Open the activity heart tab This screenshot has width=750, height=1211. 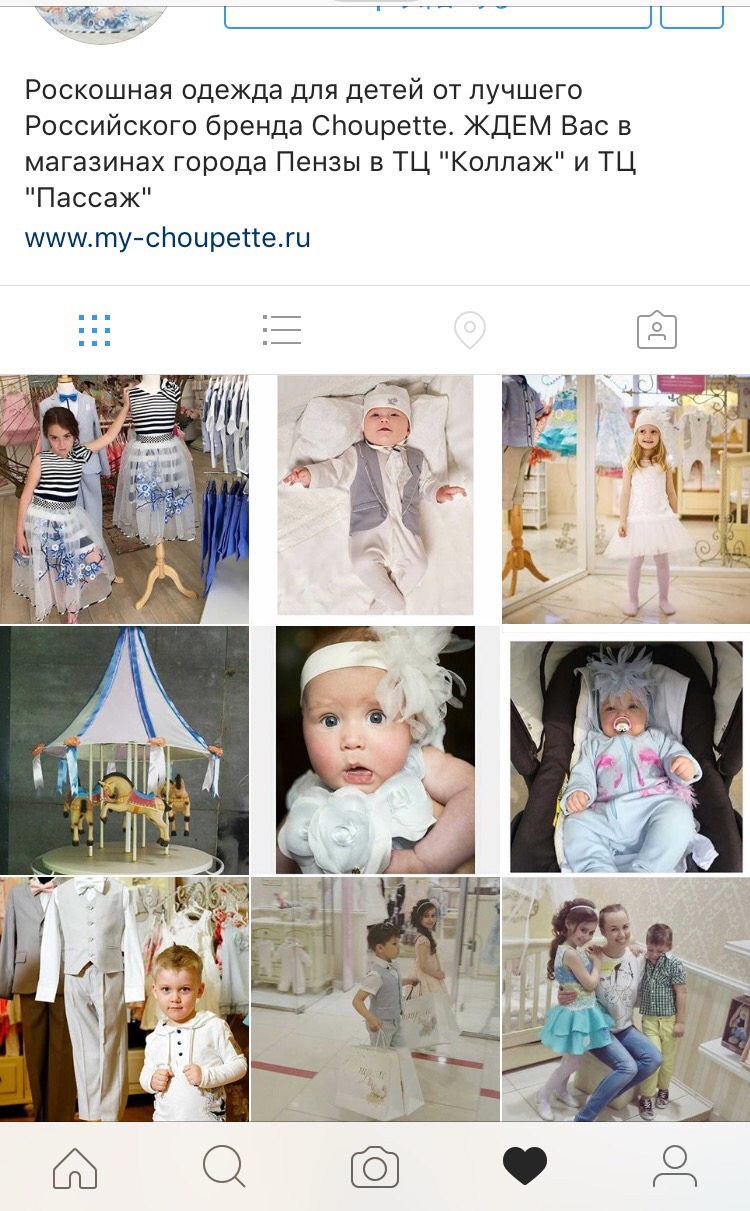click(525, 1167)
